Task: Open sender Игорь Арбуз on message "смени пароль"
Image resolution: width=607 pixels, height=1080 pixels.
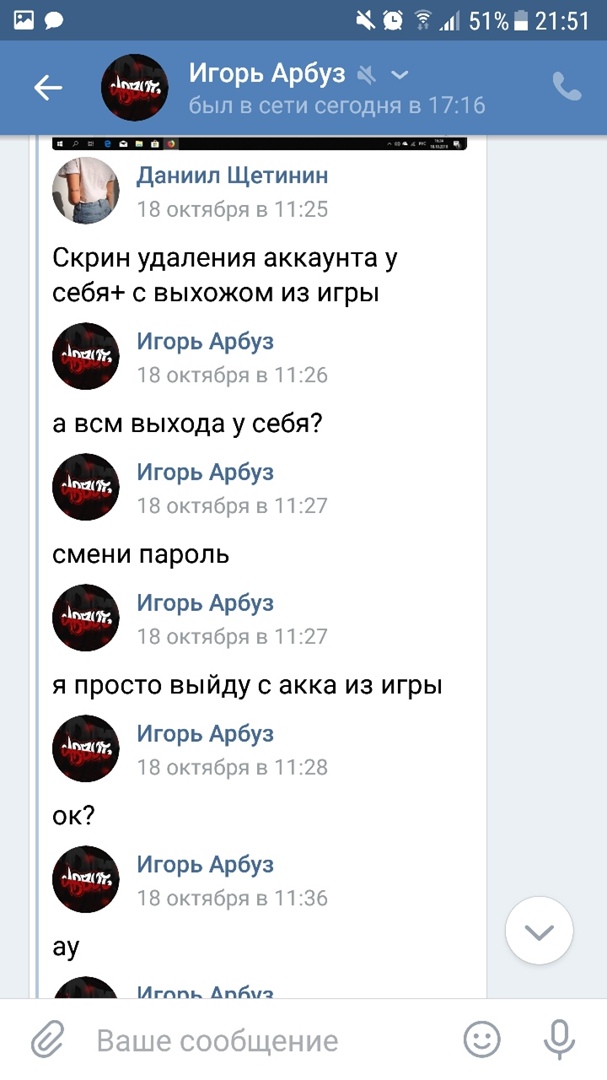Action: click(205, 472)
